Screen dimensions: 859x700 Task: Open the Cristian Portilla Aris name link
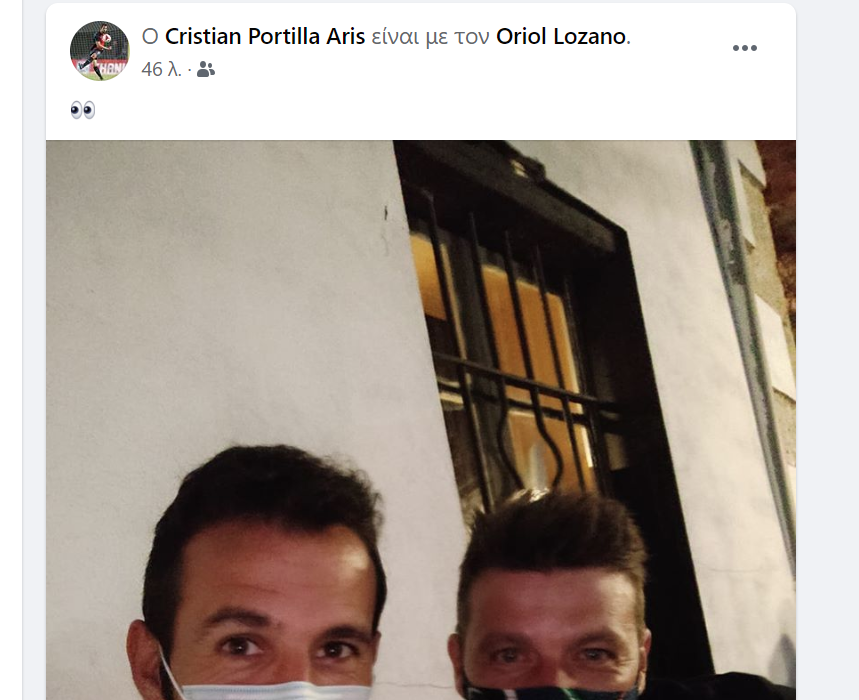click(x=265, y=37)
